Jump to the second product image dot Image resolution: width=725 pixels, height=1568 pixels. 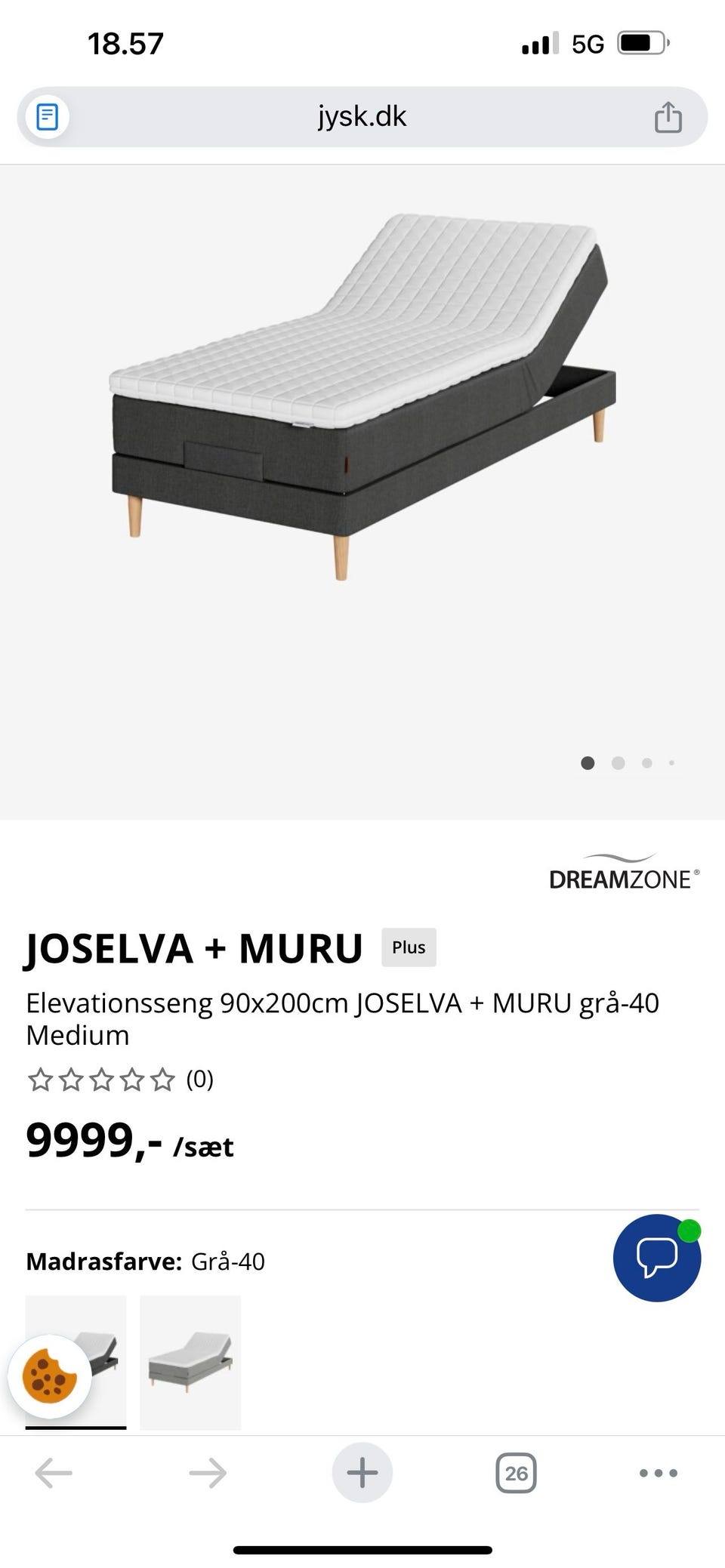coord(618,763)
